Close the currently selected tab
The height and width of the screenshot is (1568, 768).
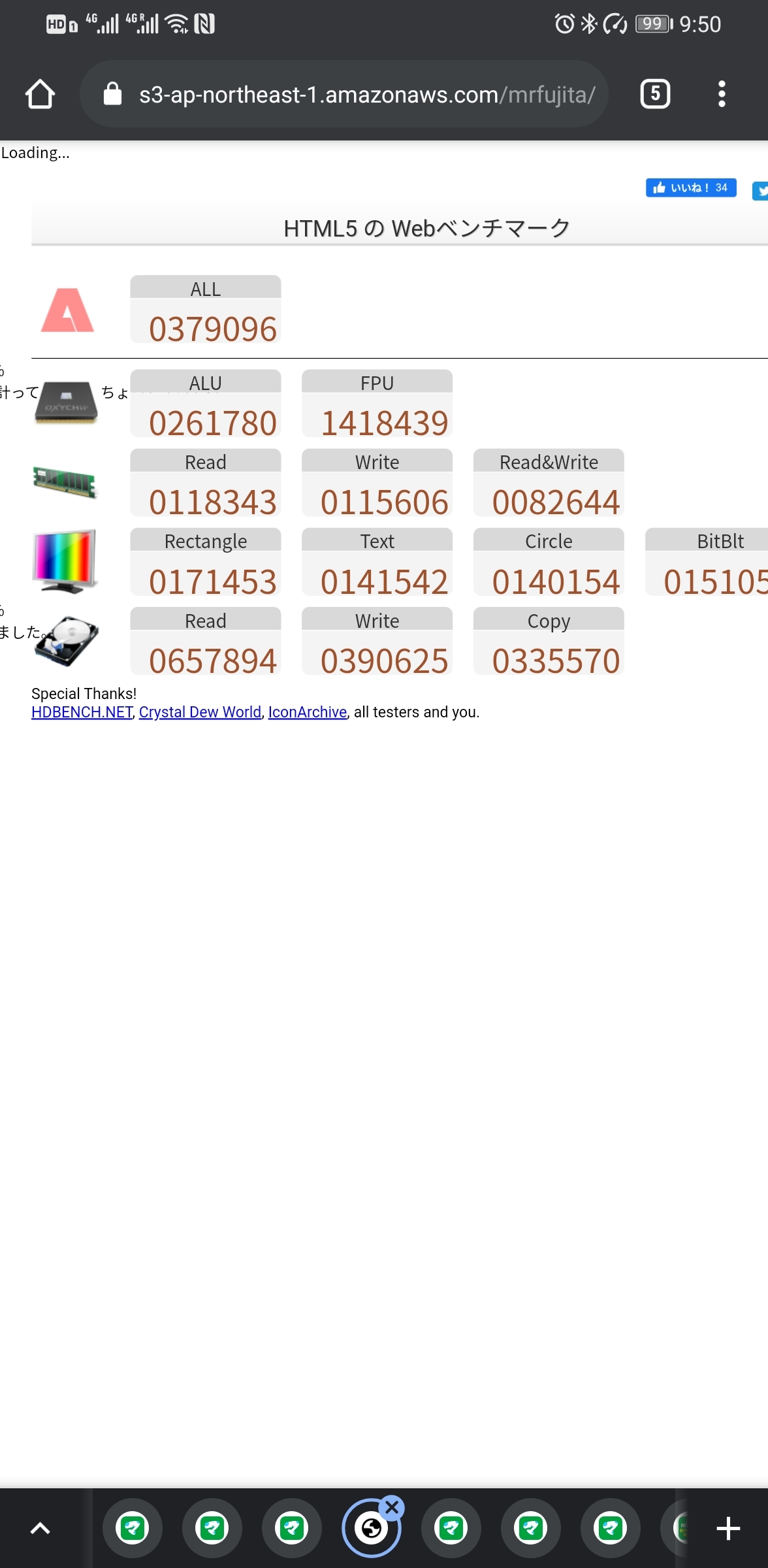(392, 1508)
